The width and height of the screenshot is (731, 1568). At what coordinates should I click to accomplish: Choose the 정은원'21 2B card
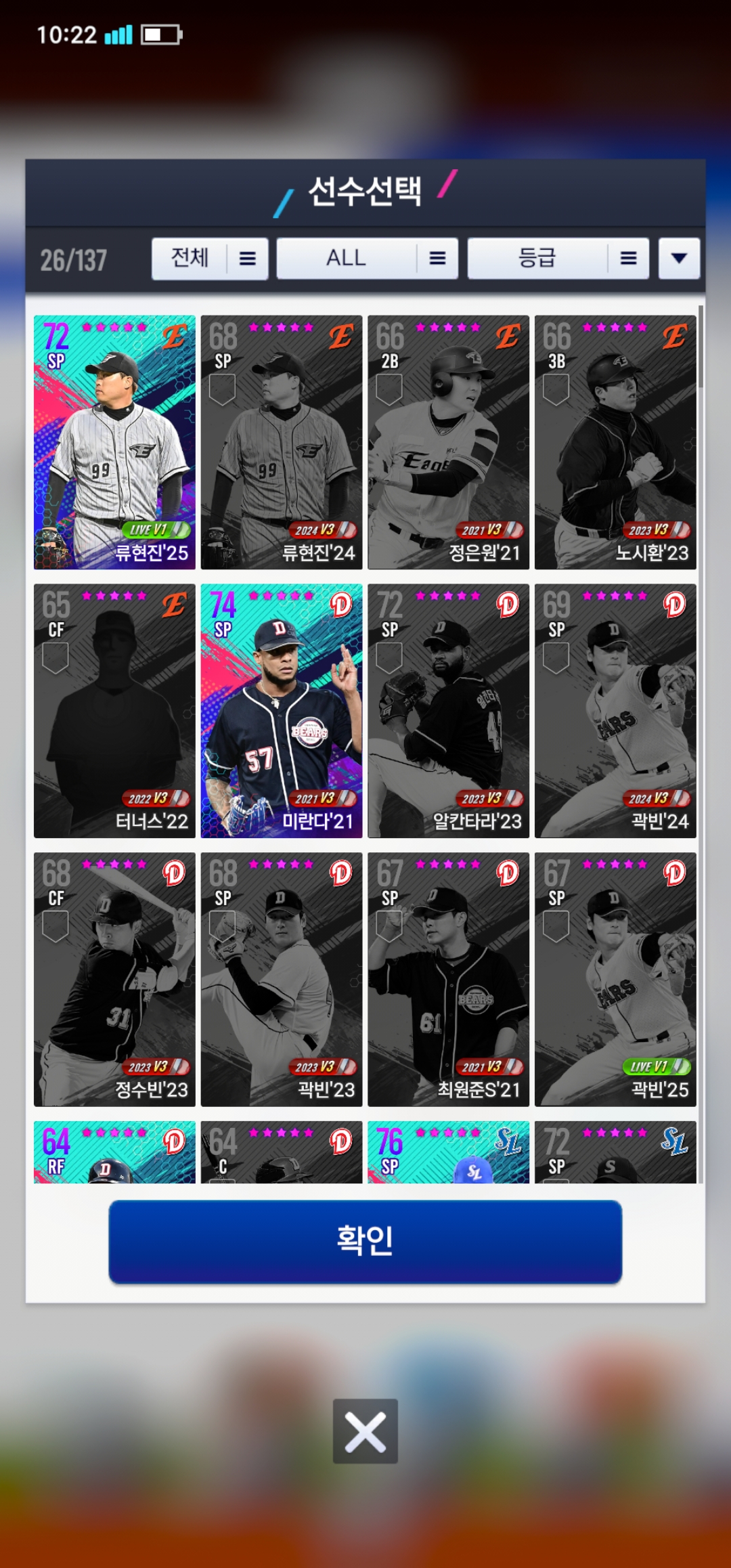pos(448,442)
